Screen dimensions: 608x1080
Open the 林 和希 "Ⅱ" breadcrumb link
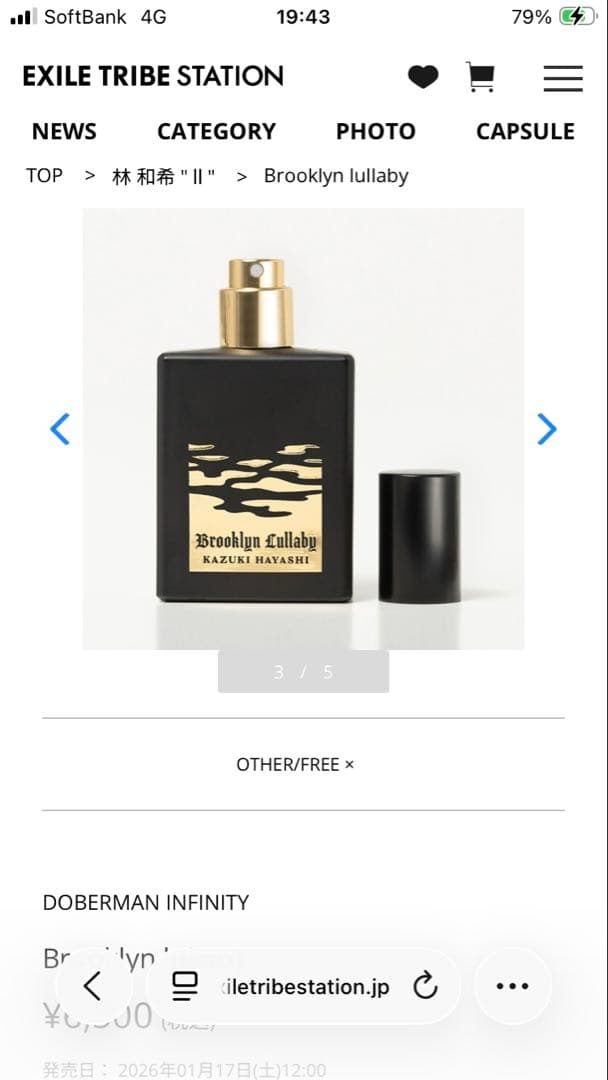(164, 177)
